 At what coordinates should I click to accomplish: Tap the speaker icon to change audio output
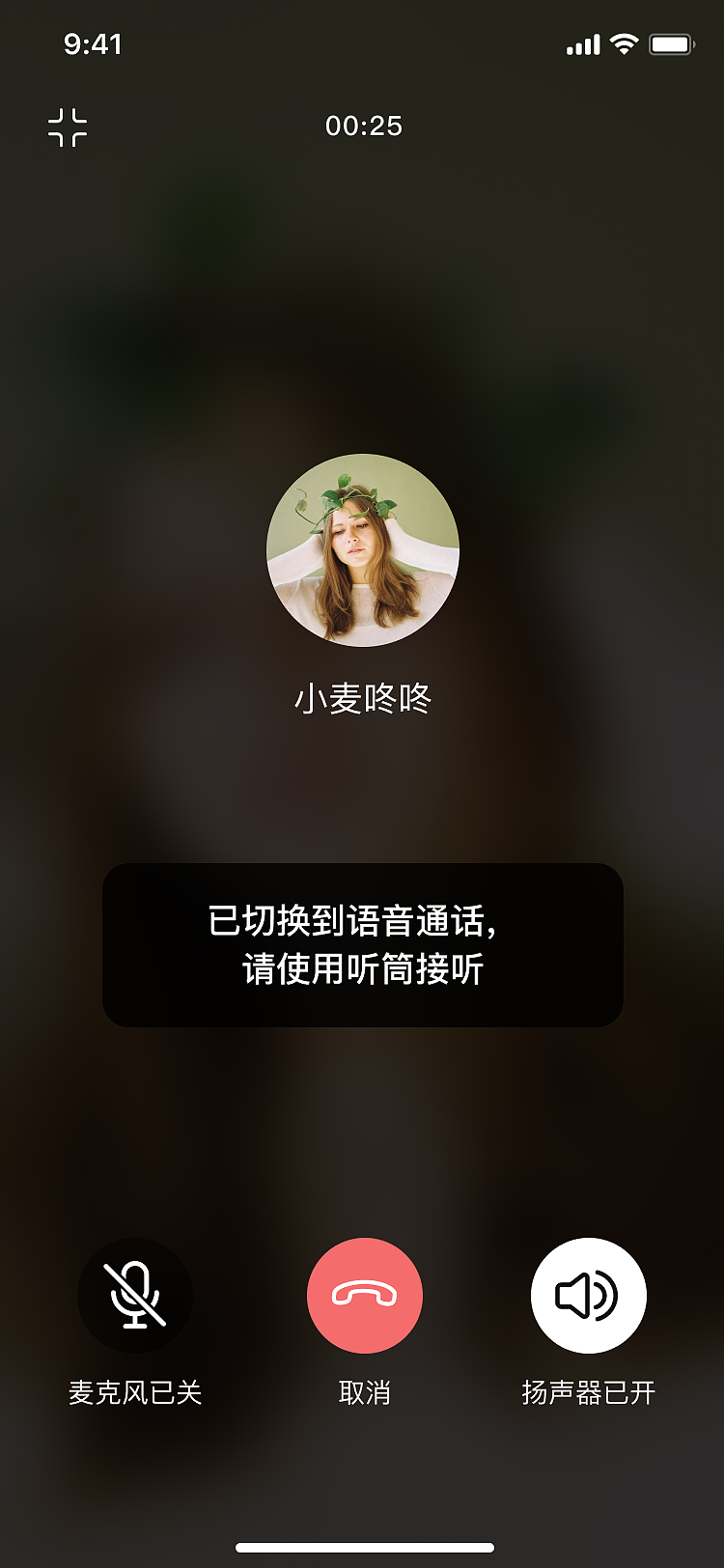point(589,1297)
